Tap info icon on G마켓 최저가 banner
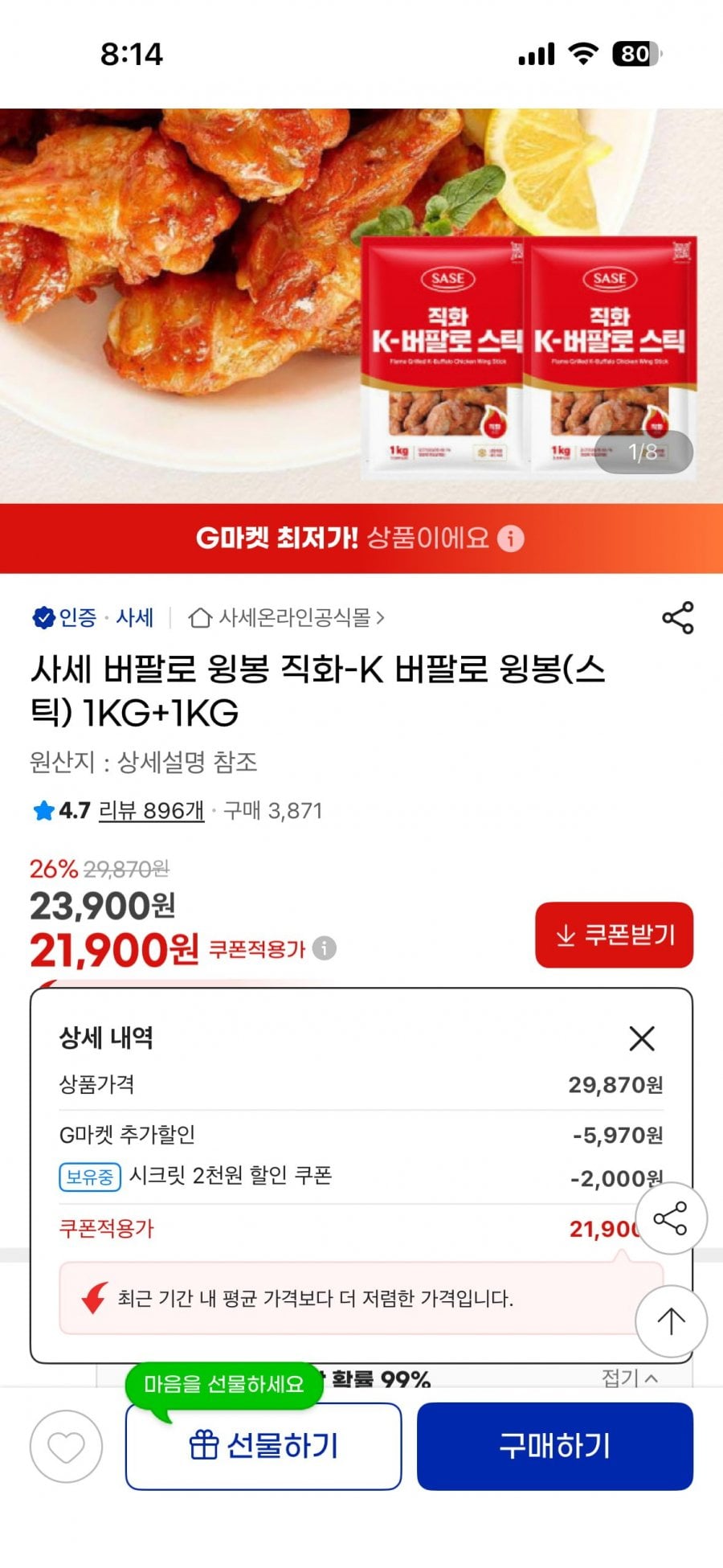Screen dimensions: 723x1568 (511, 538)
